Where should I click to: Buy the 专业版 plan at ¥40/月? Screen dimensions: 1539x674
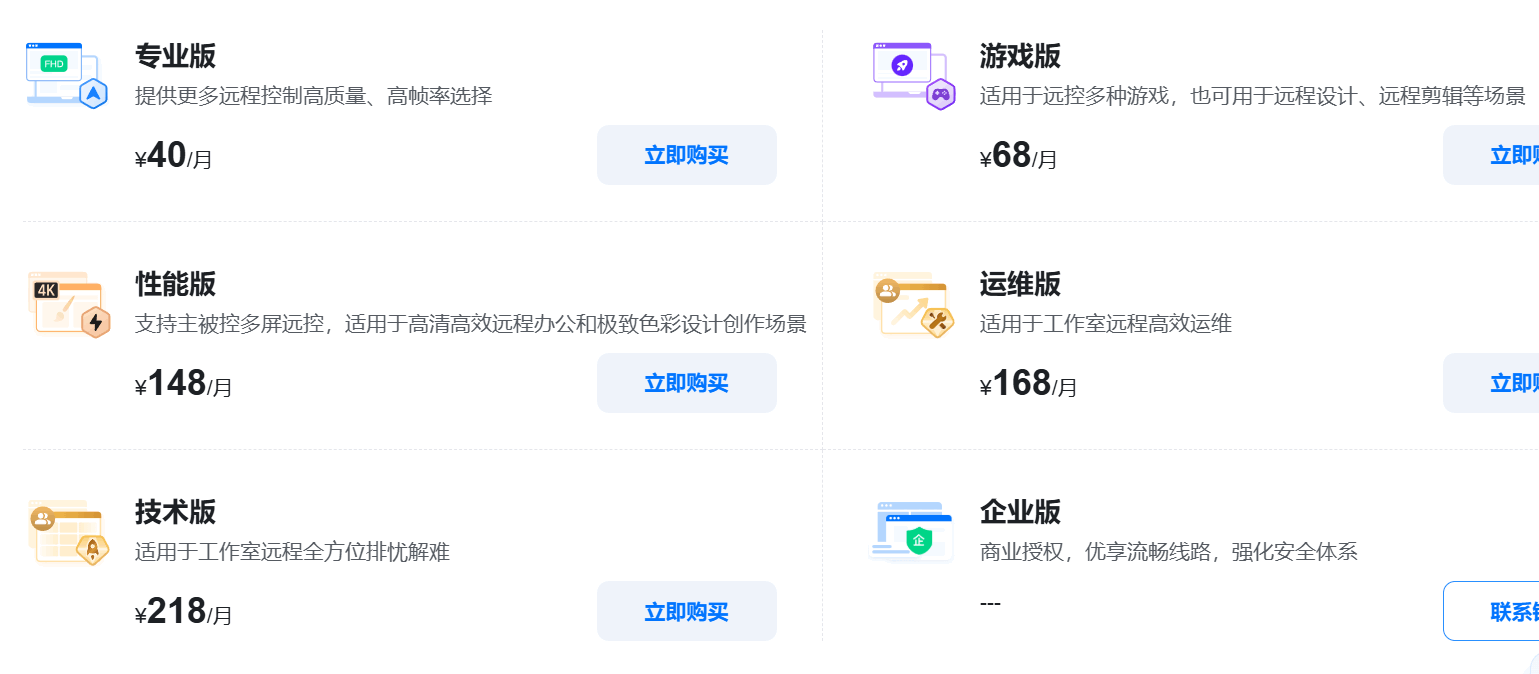[686, 155]
